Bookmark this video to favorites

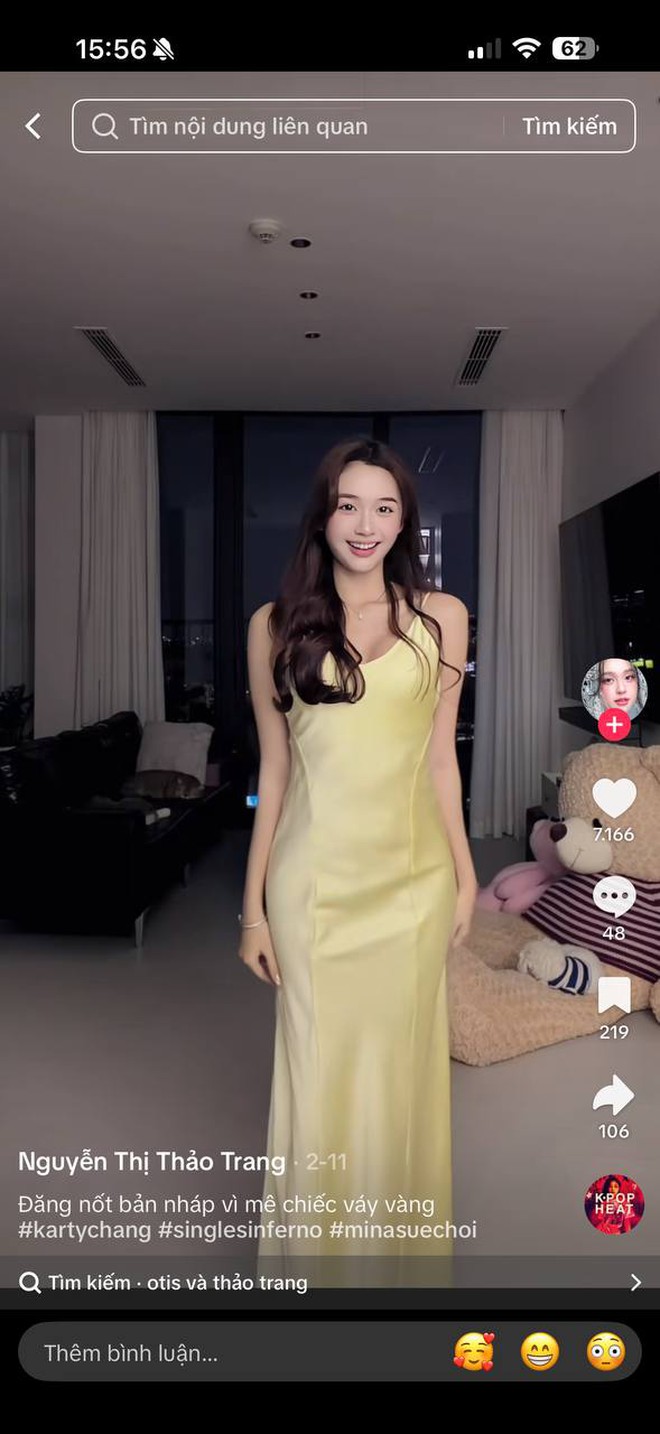[x=614, y=996]
